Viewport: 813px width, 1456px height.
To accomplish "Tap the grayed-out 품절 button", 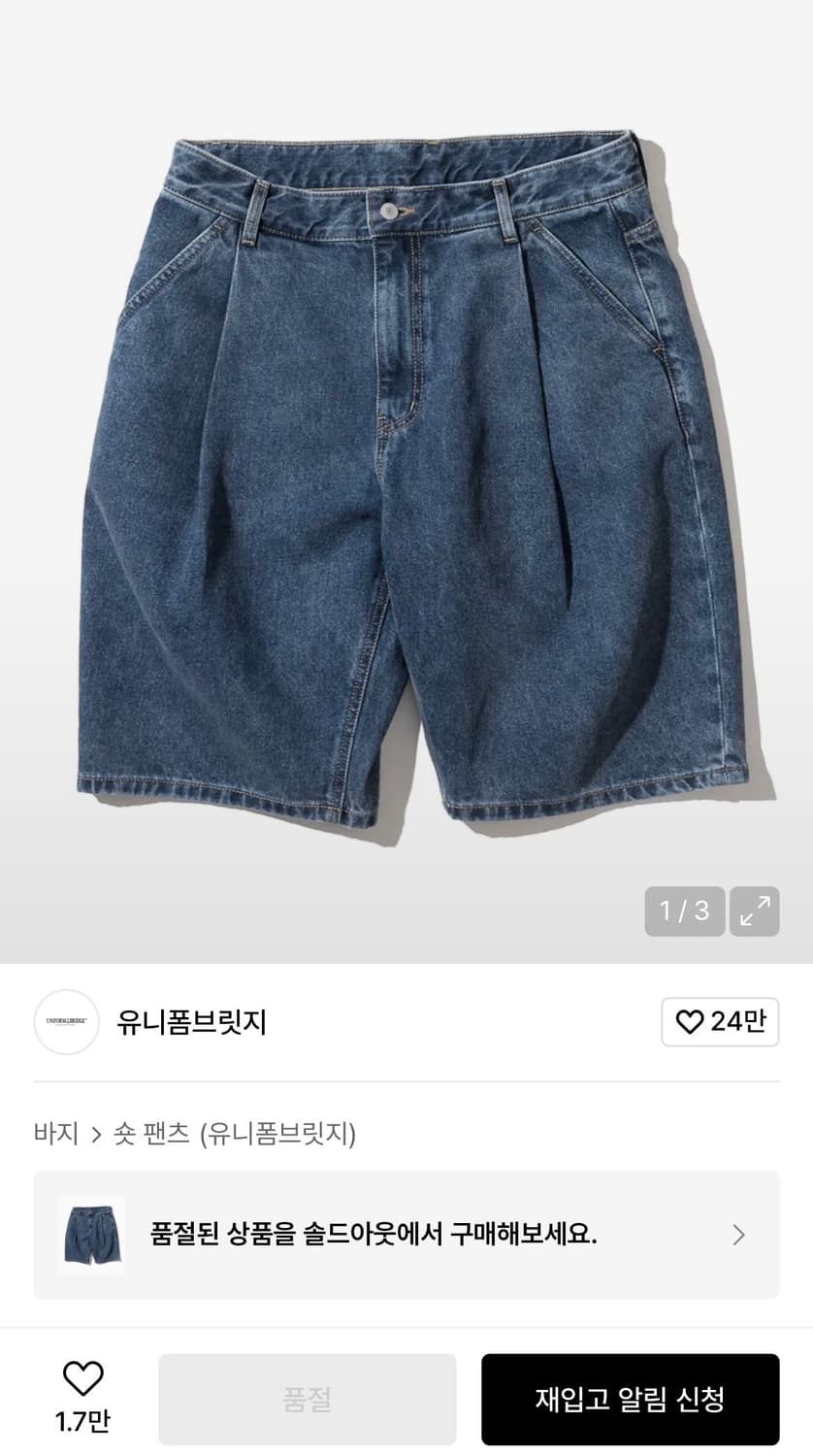I will (307, 1398).
